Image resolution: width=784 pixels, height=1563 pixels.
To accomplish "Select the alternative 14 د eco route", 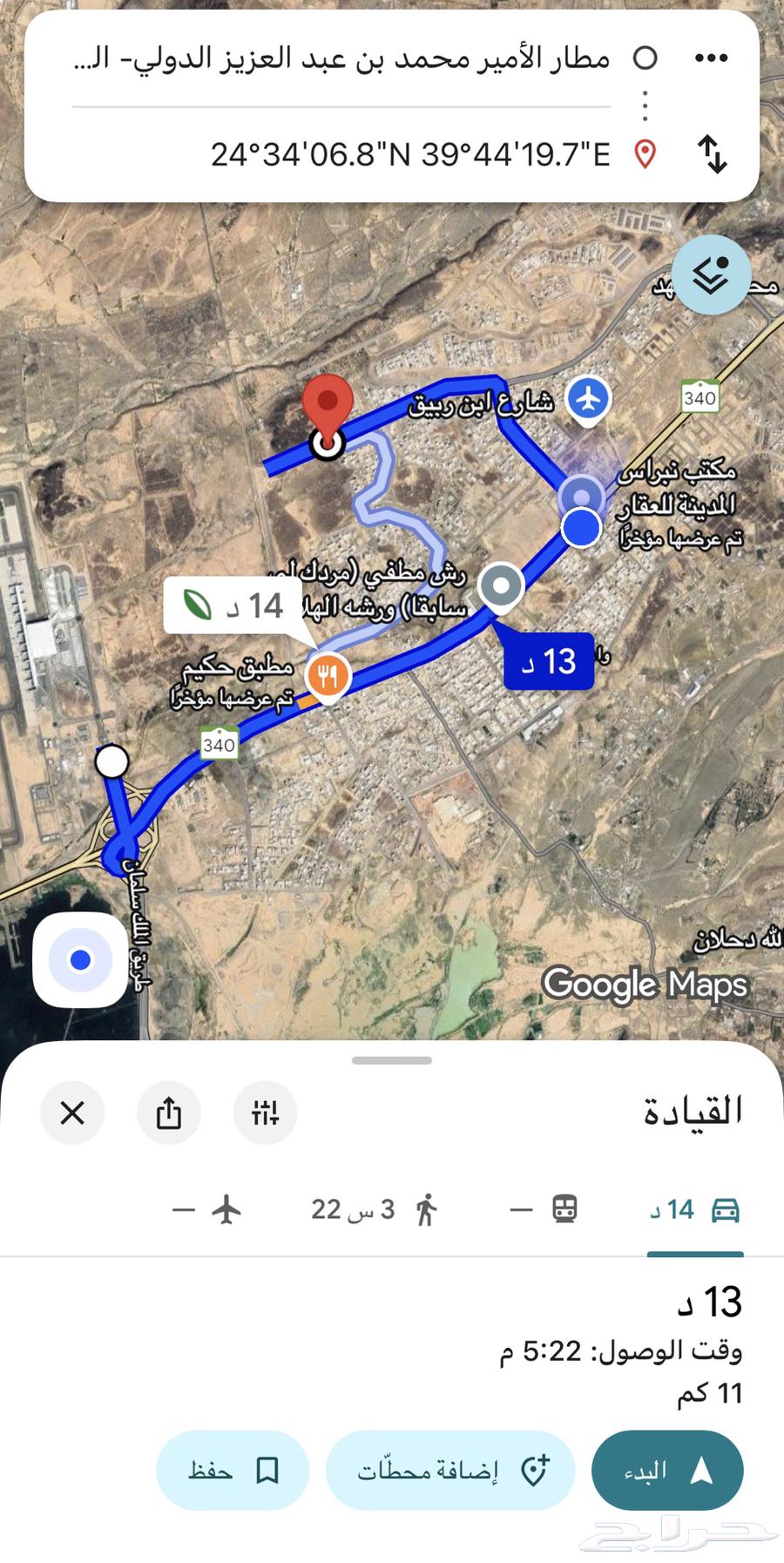I will coord(233,606).
